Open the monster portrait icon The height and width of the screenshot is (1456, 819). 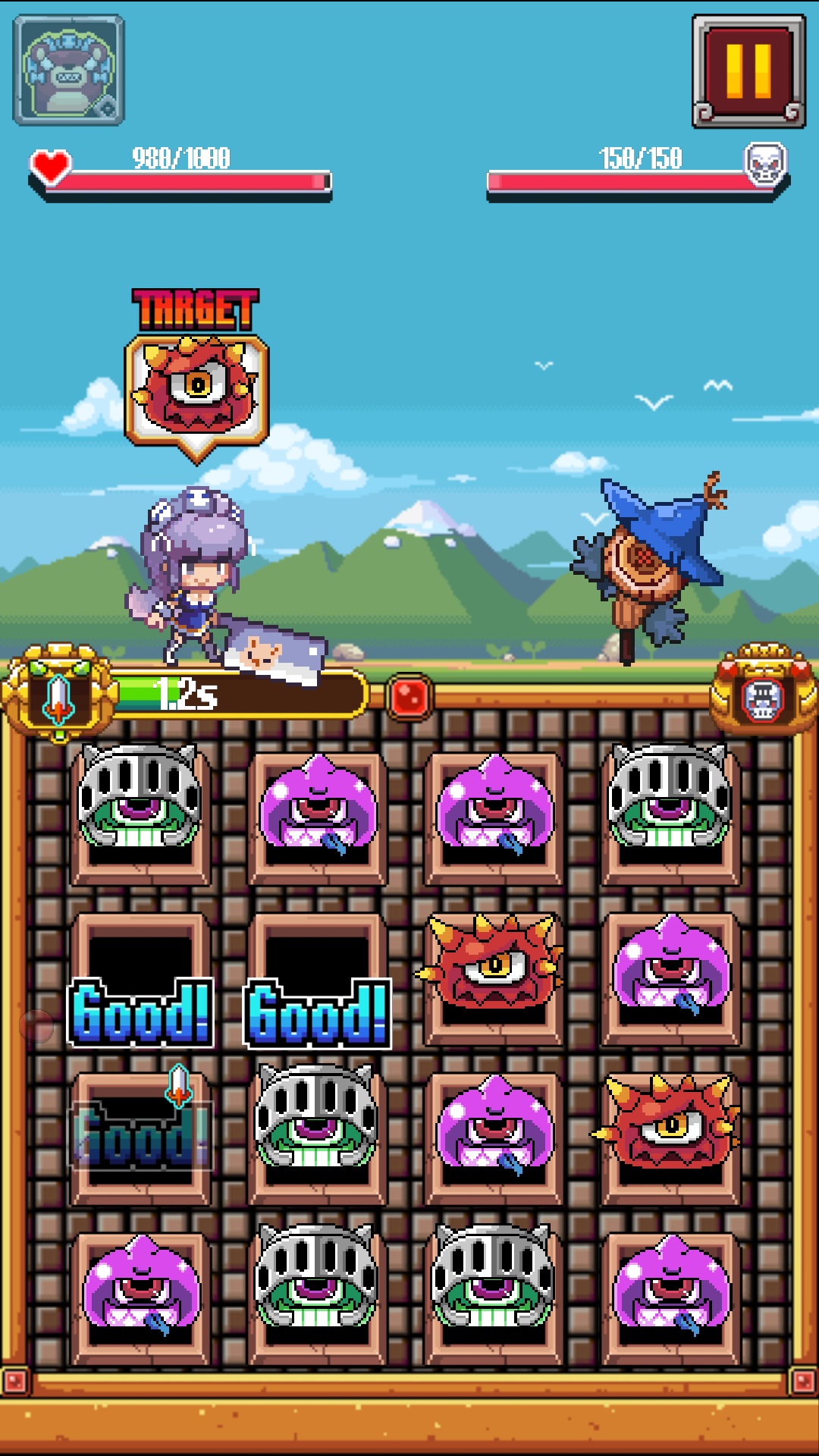tap(68, 70)
